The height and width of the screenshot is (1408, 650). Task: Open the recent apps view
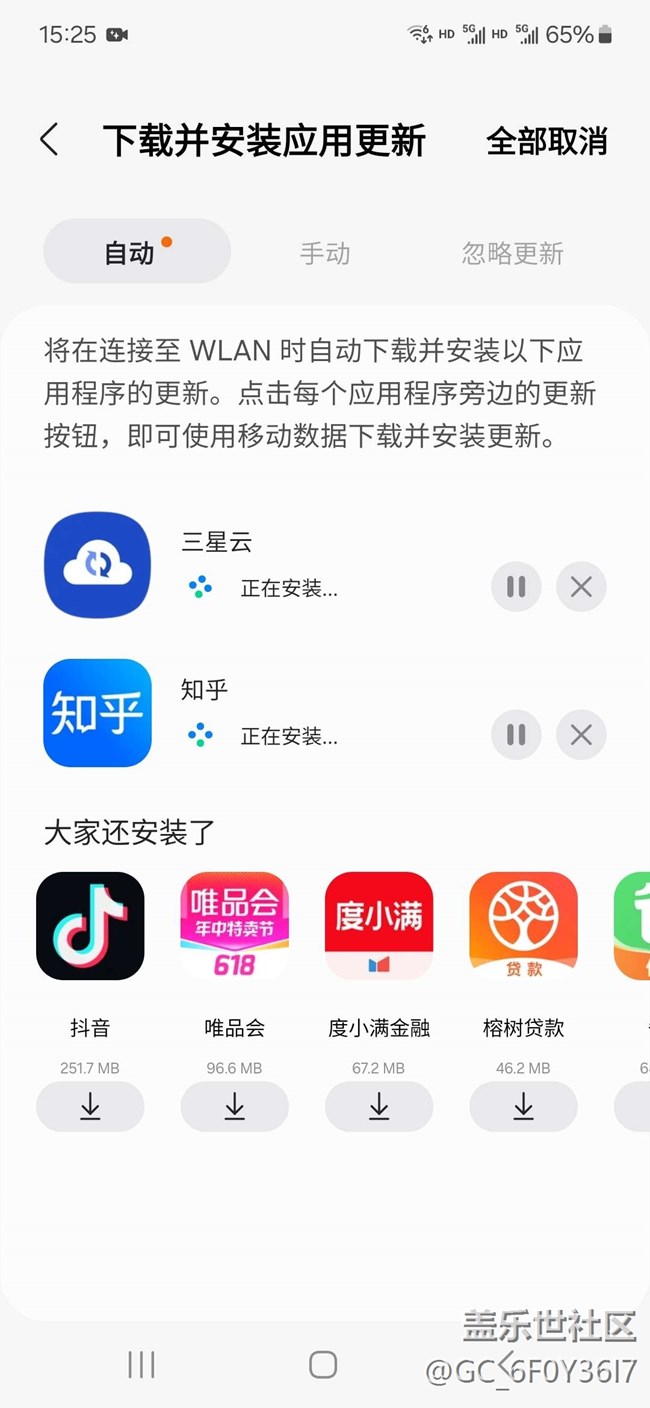[141, 1364]
